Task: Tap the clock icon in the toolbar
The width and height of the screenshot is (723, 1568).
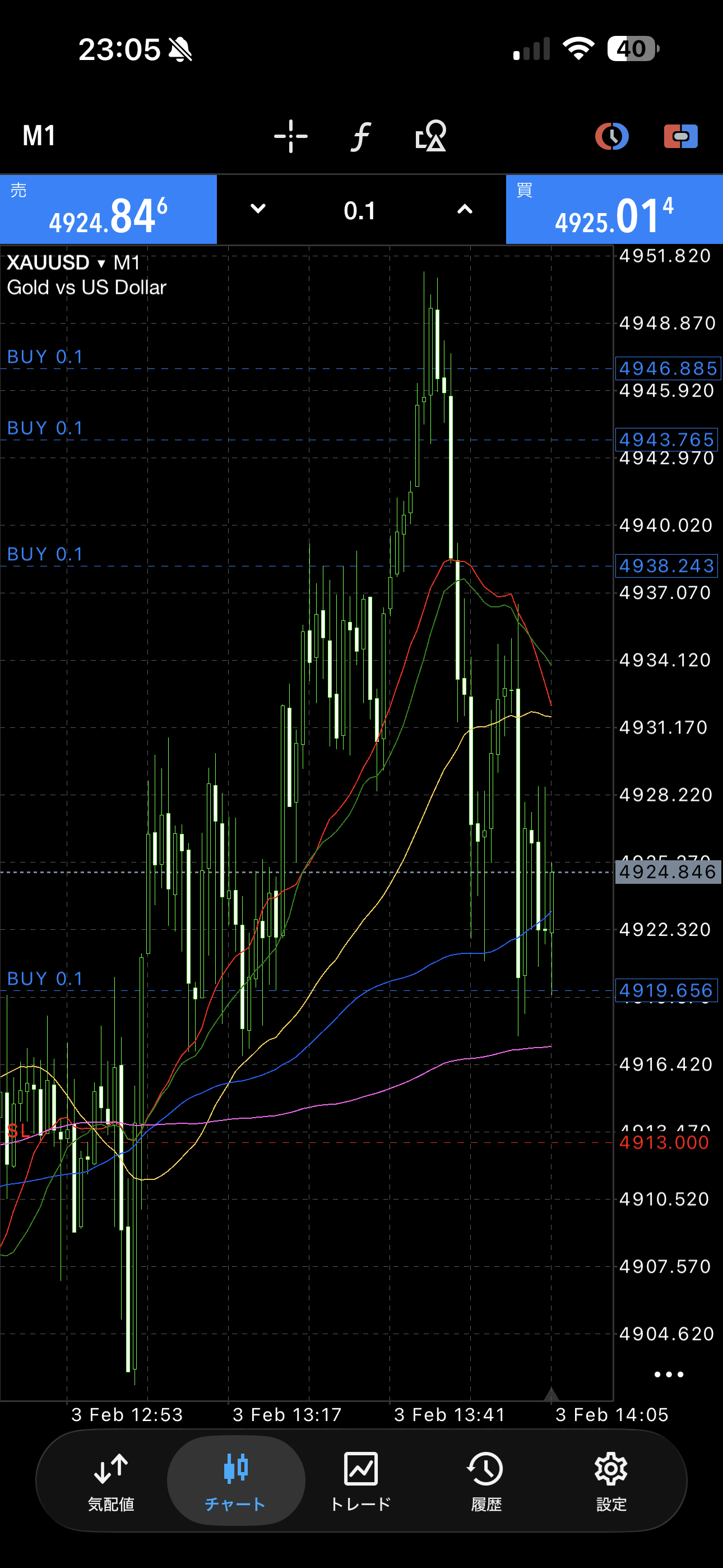Action: (611, 136)
